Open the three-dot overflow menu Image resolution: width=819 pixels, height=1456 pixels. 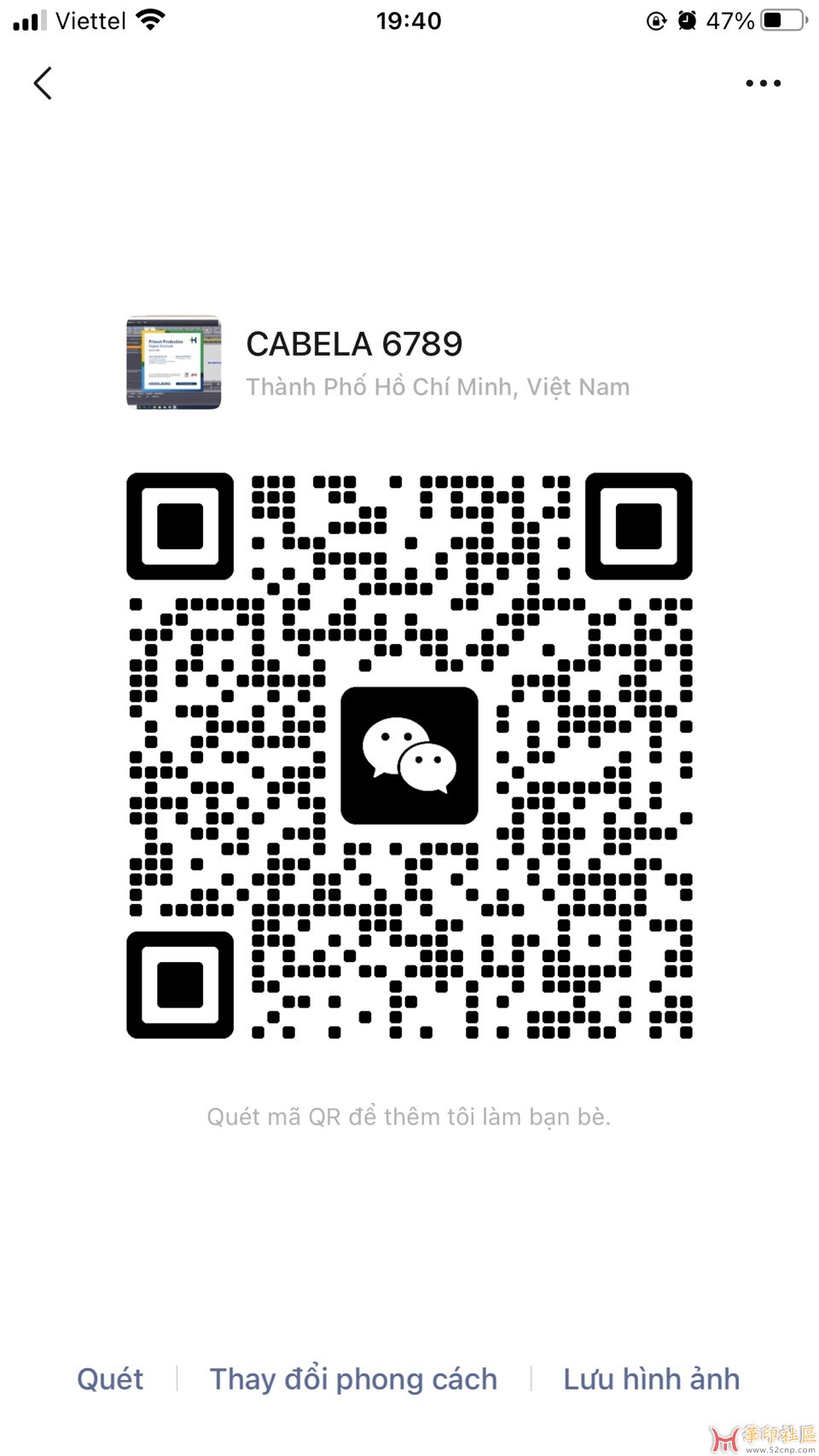point(763,84)
